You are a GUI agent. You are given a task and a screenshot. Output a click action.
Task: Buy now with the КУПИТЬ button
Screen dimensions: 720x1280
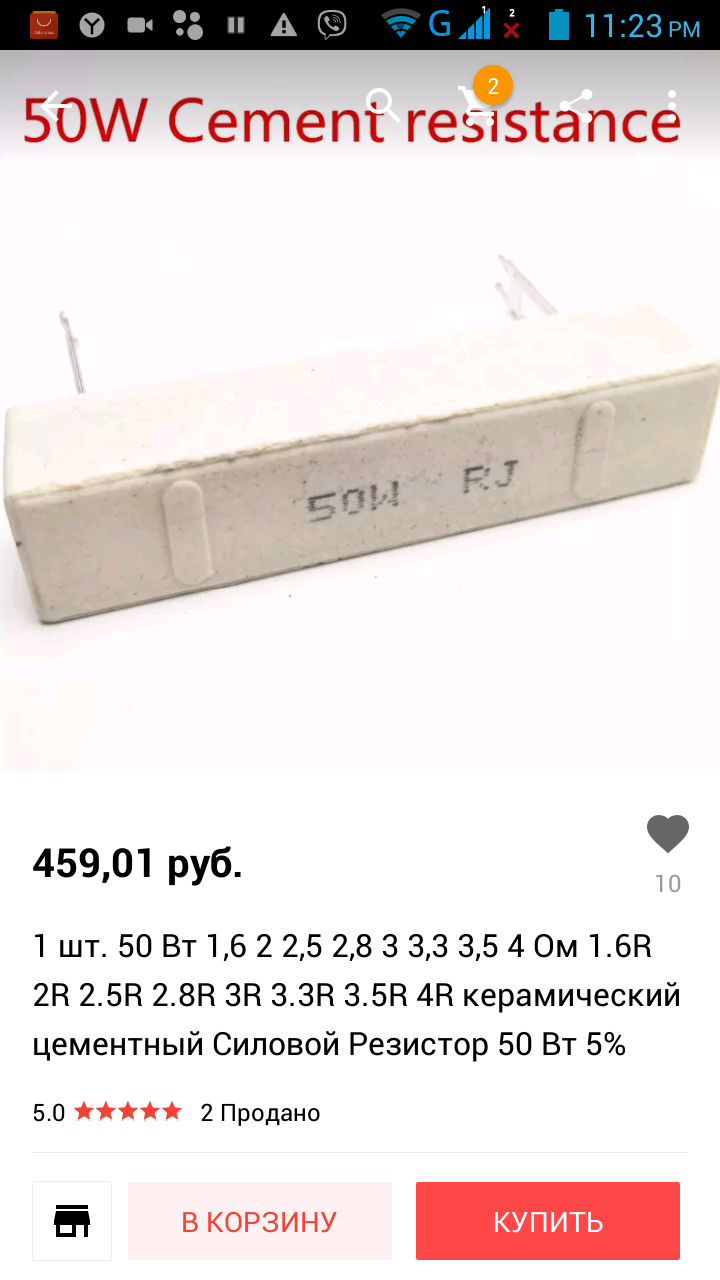pos(548,1221)
